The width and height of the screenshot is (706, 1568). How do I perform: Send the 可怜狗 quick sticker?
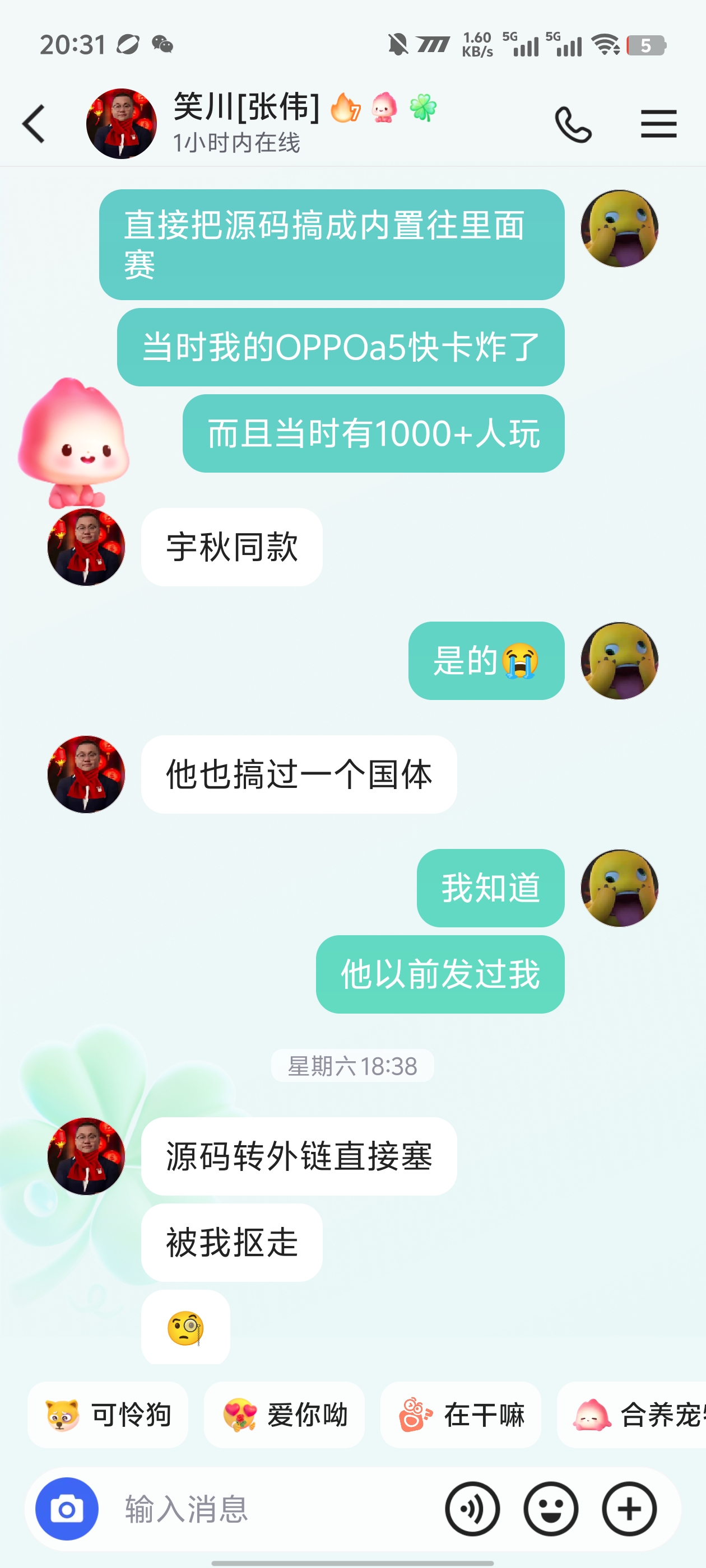[x=108, y=1415]
